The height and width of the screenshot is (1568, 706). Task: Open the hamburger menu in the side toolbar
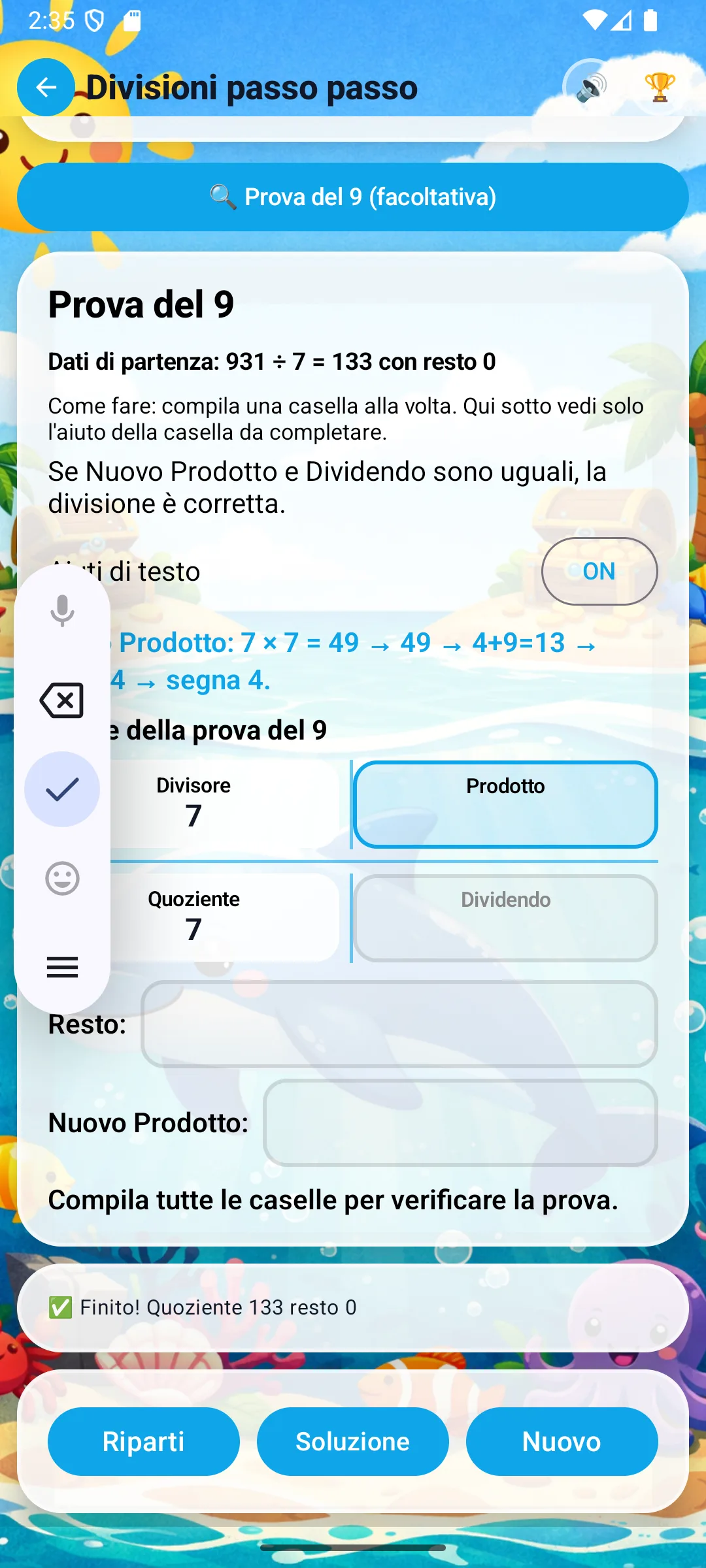point(62,968)
